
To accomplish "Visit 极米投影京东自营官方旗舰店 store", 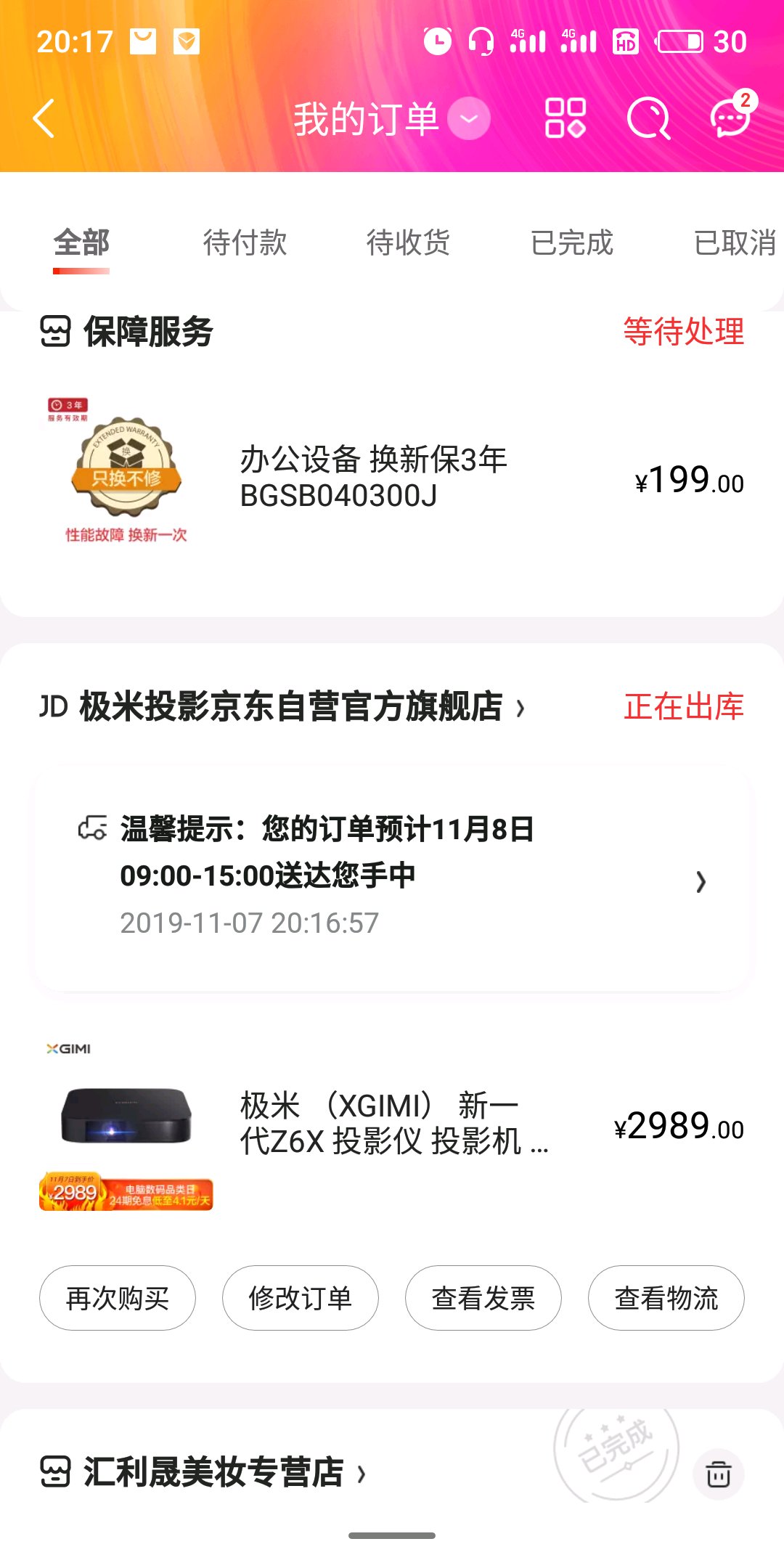I will click(290, 706).
